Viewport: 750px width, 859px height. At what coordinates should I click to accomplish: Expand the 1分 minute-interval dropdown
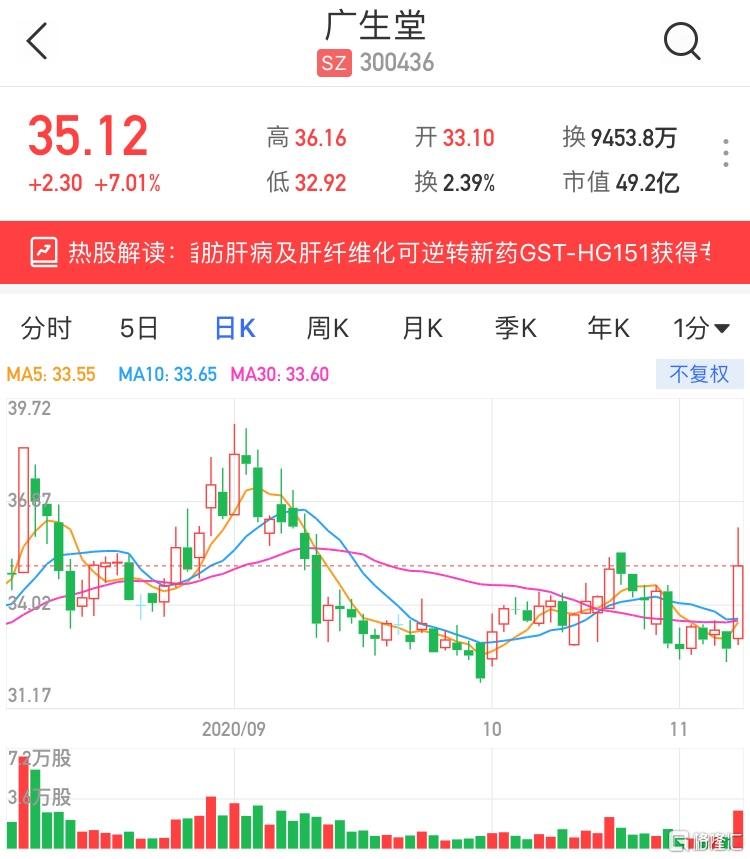(701, 328)
